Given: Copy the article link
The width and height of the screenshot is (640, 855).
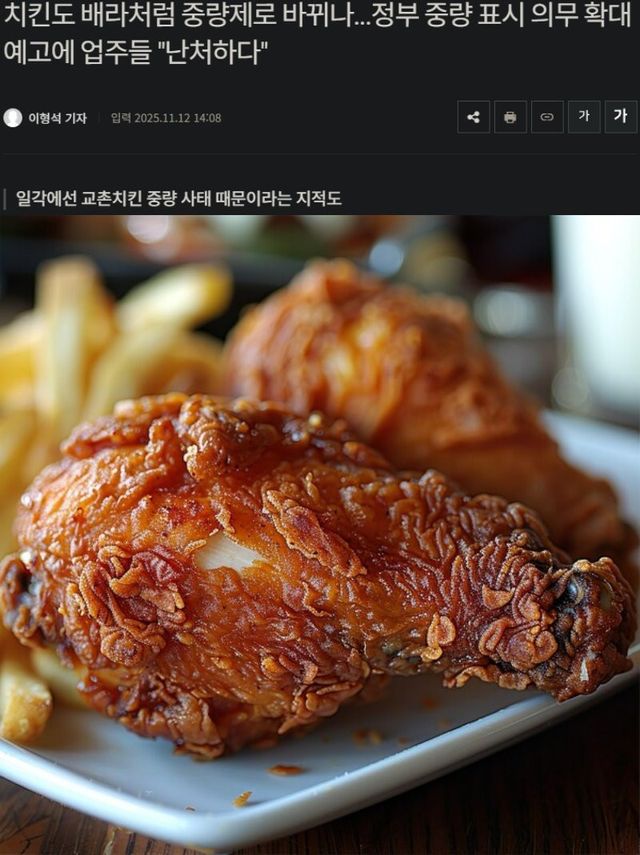Looking at the screenshot, I should pyautogui.click(x=547, y=117).
